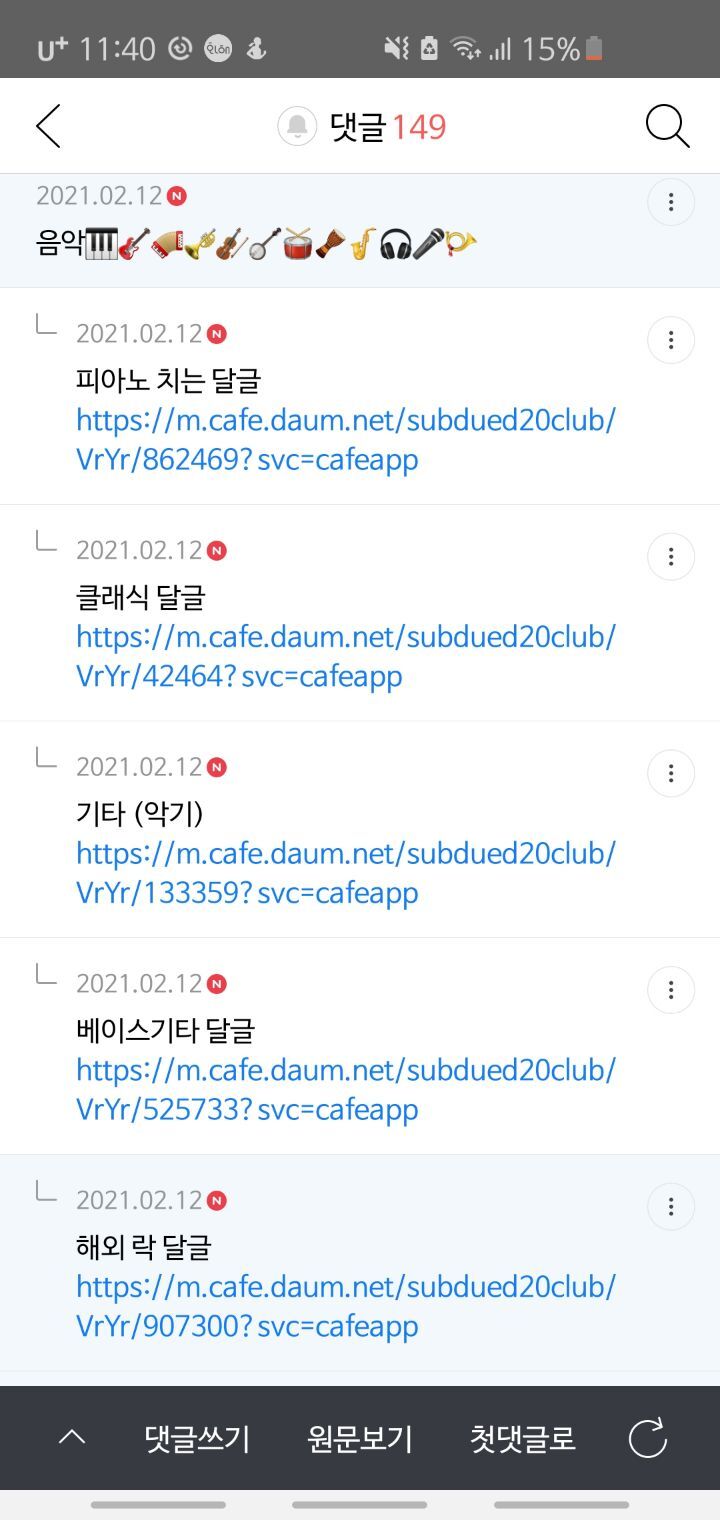
Task: Tap the up chevron in bottom bar
Action: pos(72,1438)
